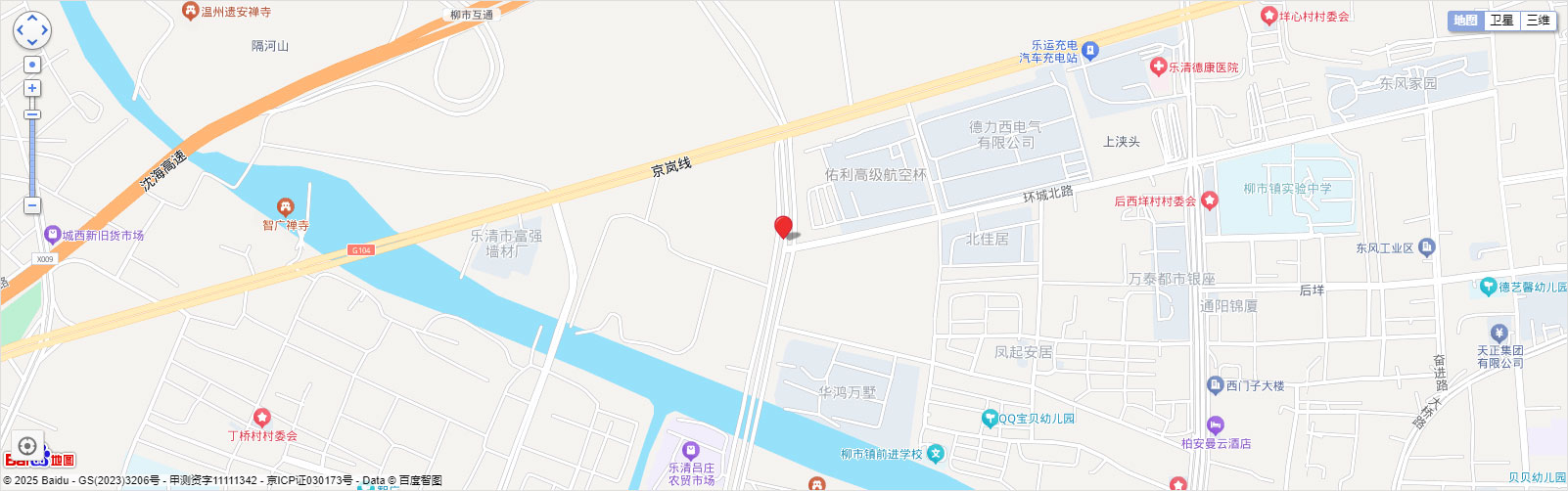Pan the map left with the arrow

click(20, 30)
